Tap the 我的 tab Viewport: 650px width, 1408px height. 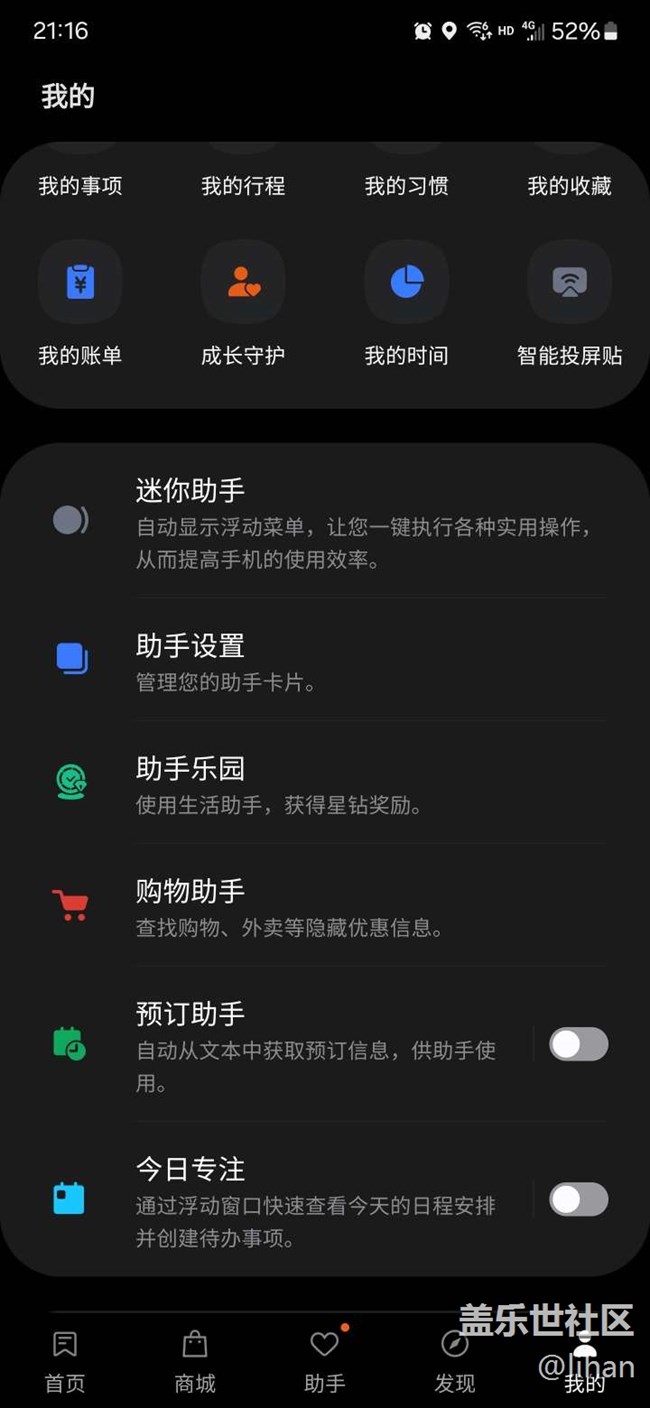pos(585,1362)
